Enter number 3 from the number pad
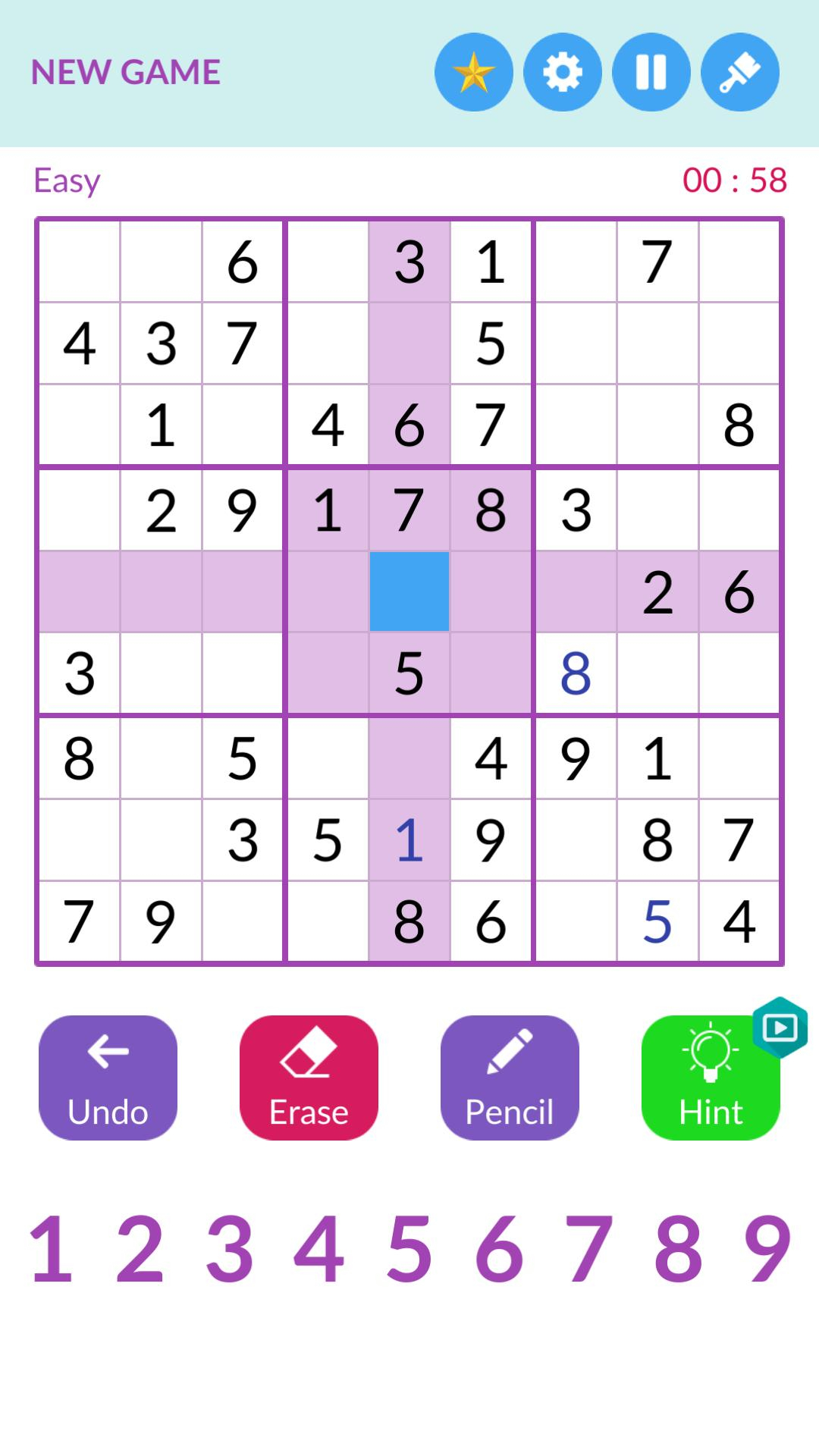819x1456 pixels. point(229,1248)
